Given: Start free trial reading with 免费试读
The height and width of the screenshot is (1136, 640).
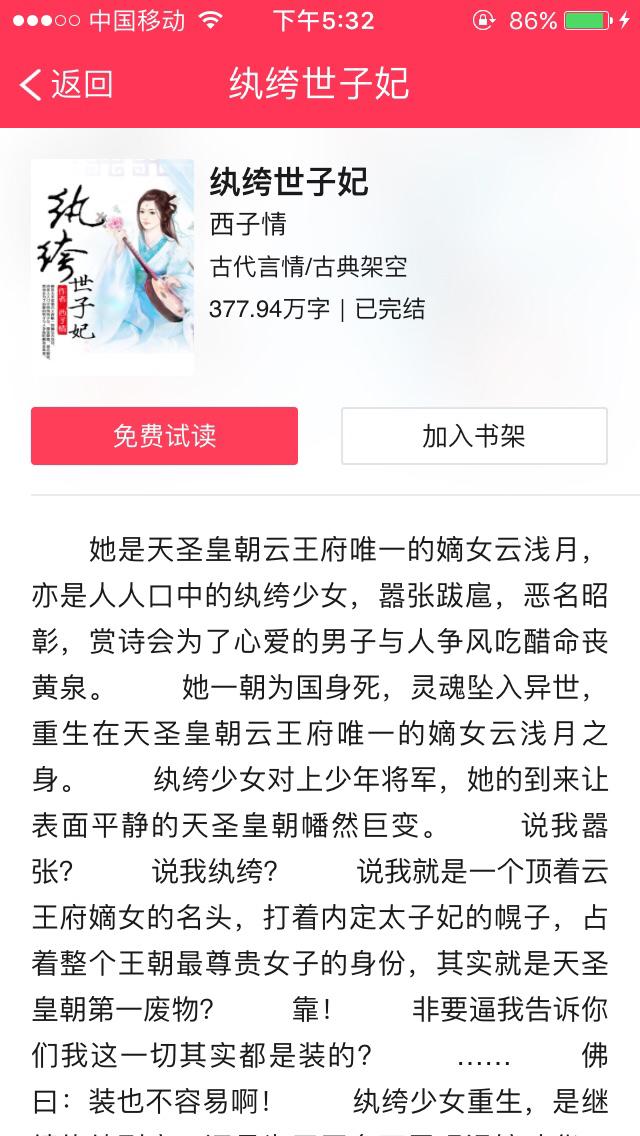Looking at the screenshot, I should click(165, 436).
